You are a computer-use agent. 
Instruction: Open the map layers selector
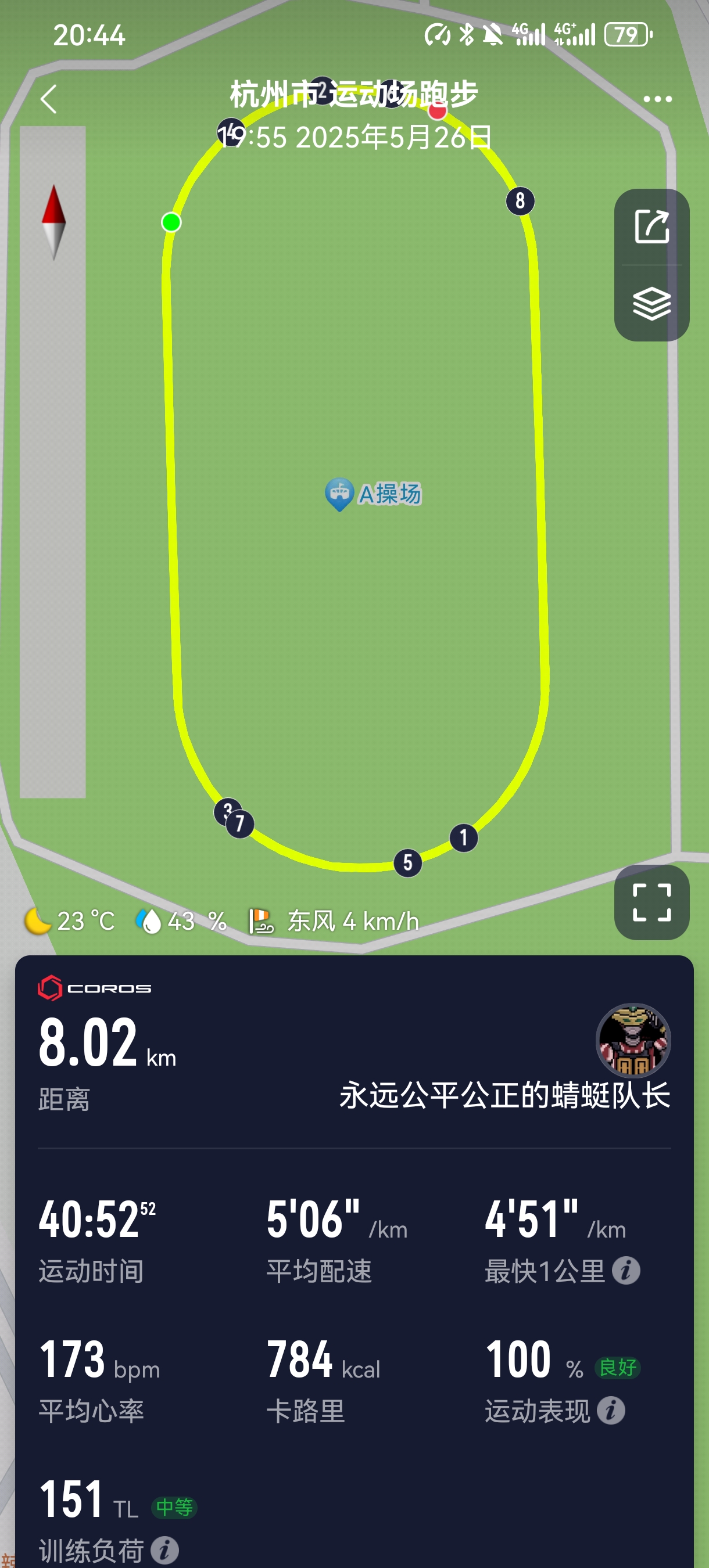coord(651,303)
